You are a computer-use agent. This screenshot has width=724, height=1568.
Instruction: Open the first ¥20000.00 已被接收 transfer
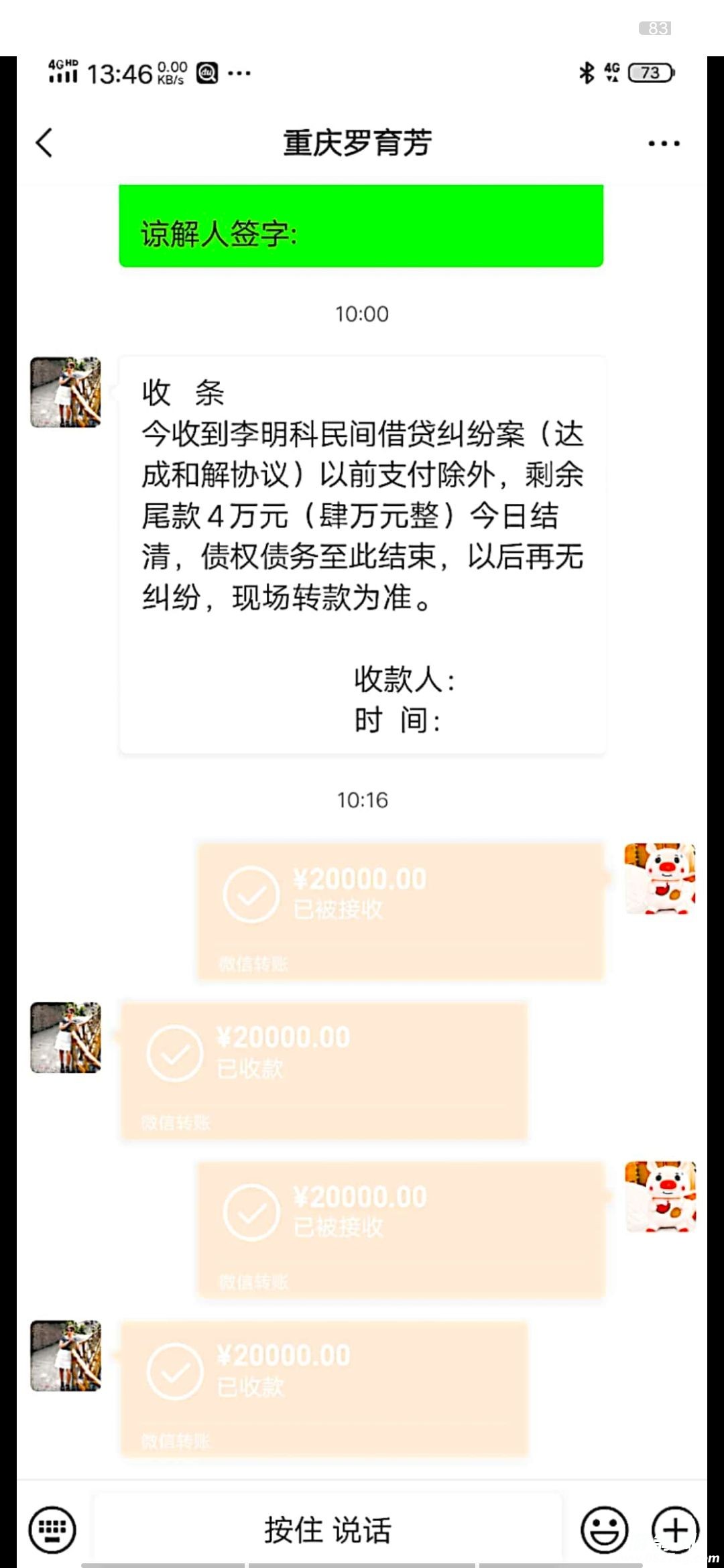[400, 911]
